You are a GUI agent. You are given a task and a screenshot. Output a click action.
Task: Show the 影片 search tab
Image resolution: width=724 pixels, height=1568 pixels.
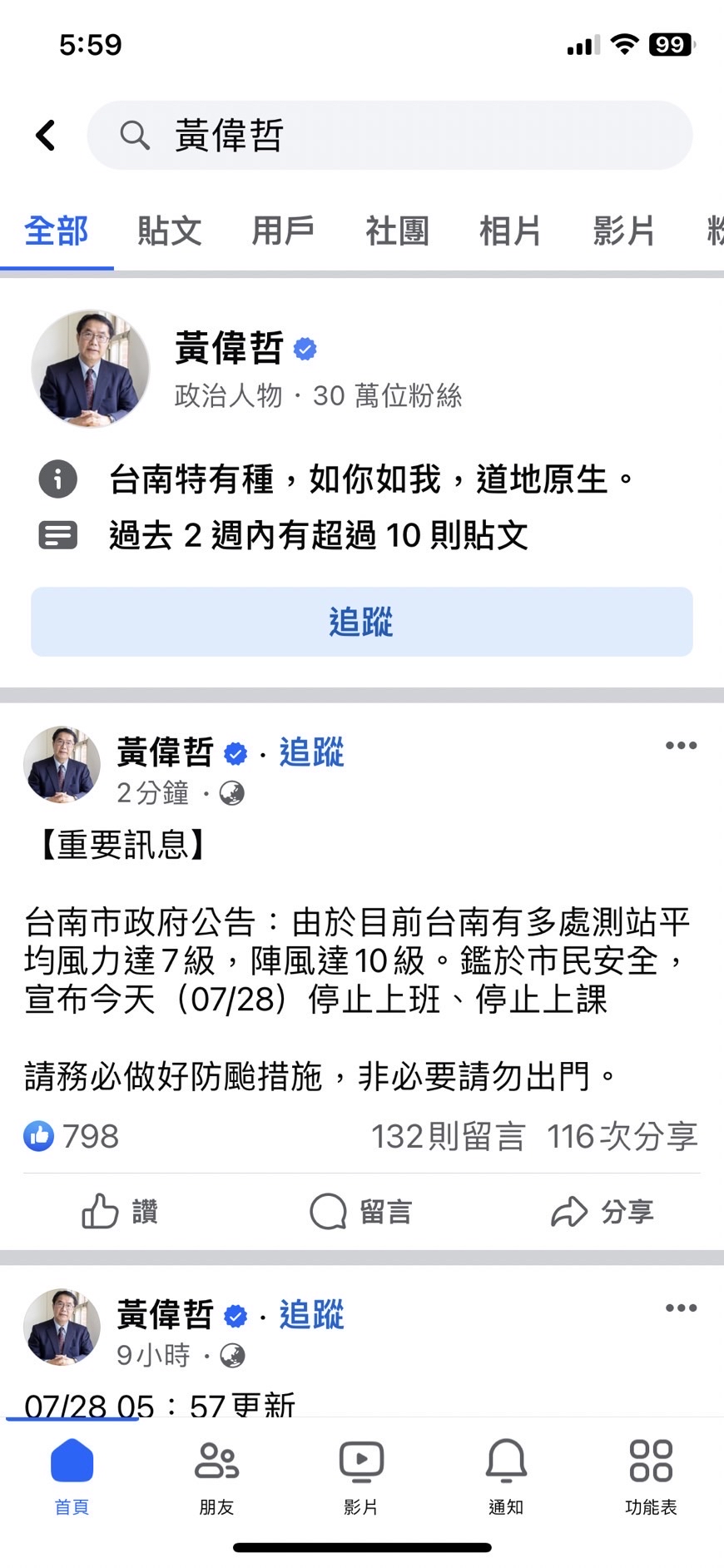tap(623, 231)
